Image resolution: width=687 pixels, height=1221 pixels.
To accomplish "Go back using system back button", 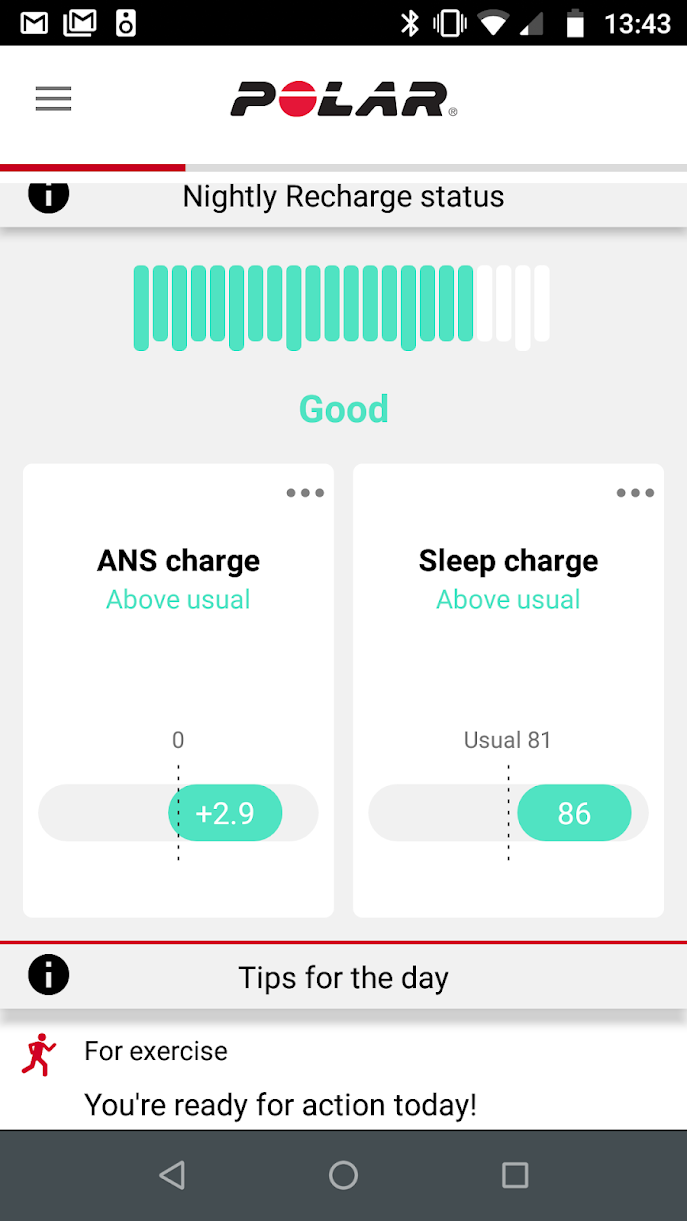I will 172,1175.
